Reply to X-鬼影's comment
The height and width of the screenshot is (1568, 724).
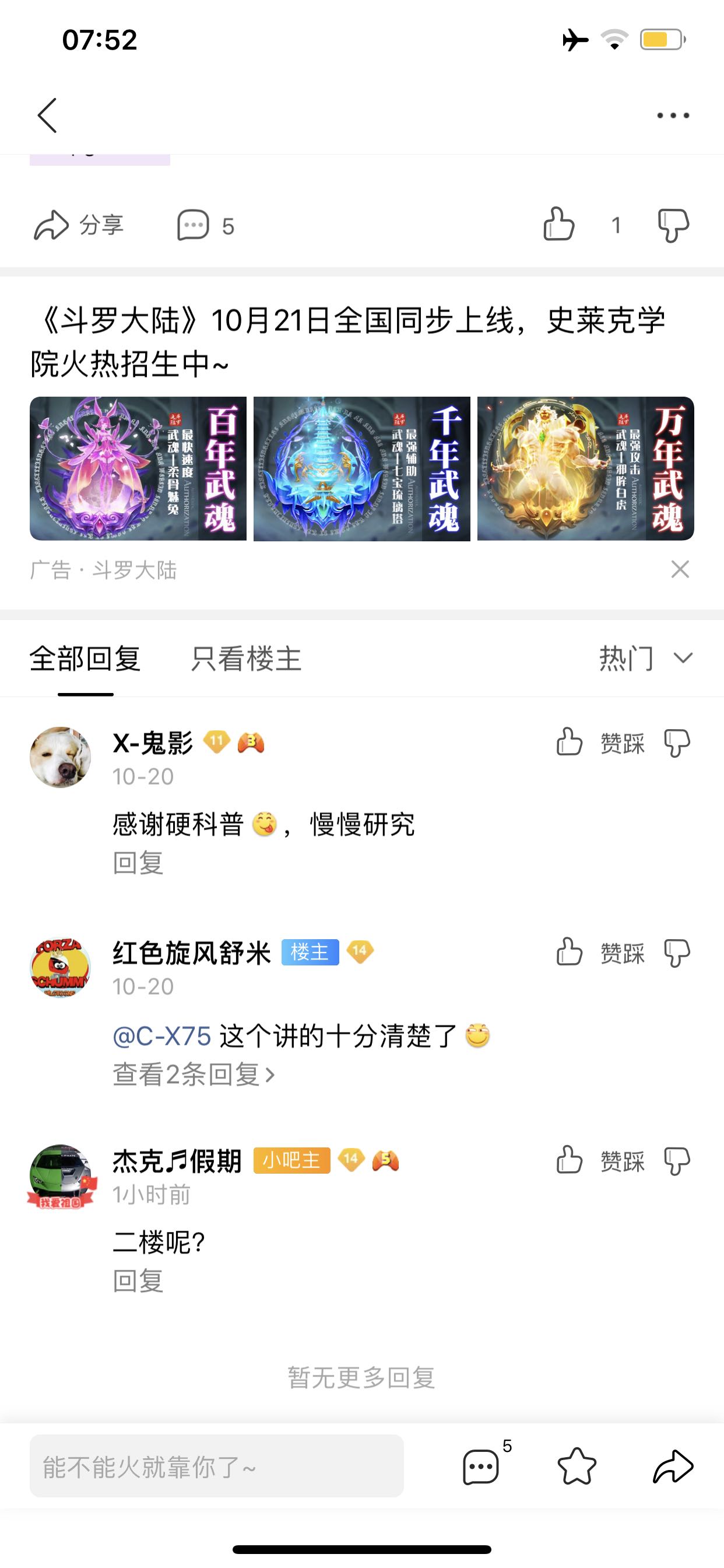pyautogui.click(x=138, y=863)
